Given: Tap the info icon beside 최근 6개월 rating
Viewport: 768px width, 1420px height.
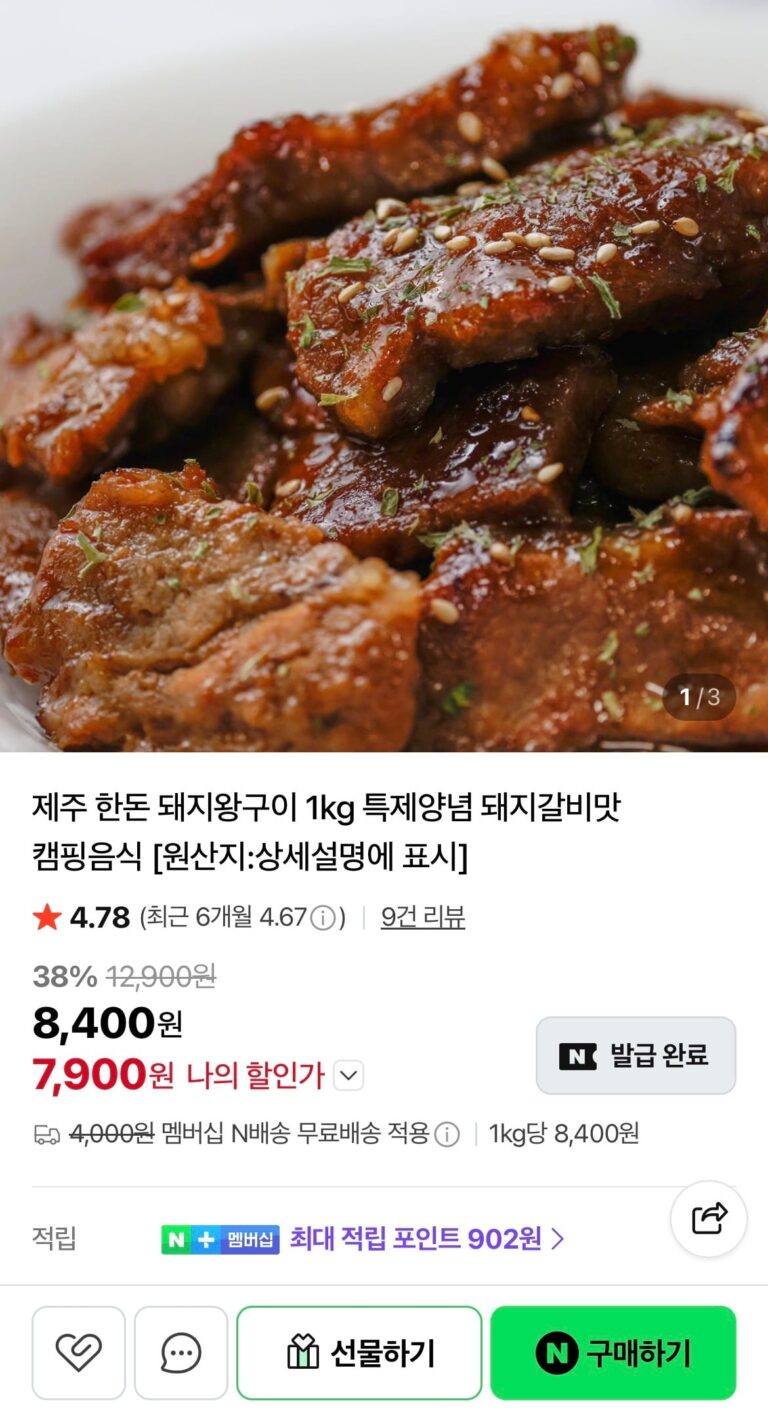Looking at the screenshot, I should pyautogui.click(x=323, y=917).
